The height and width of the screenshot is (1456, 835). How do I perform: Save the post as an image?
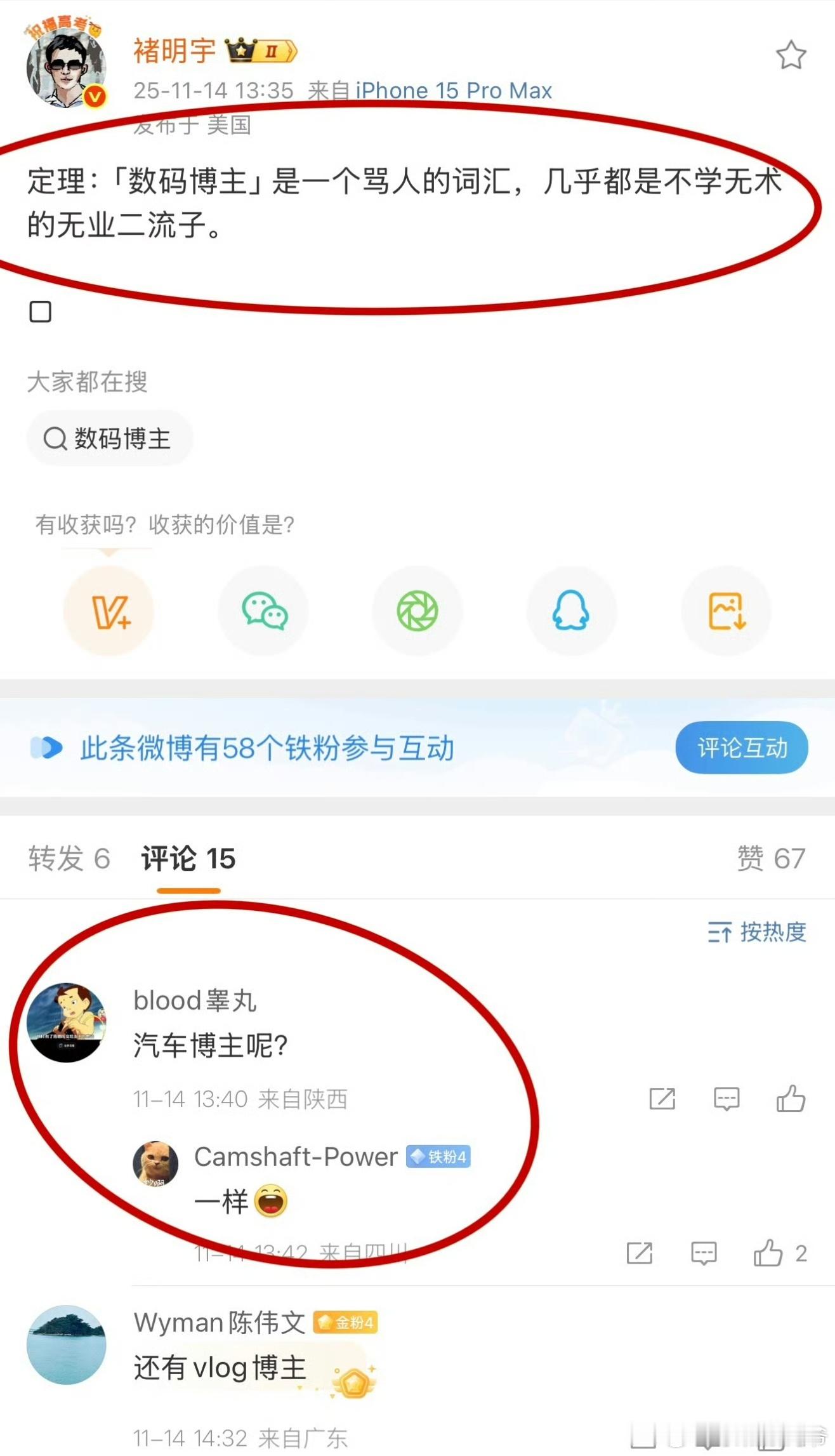click(725, 611)
